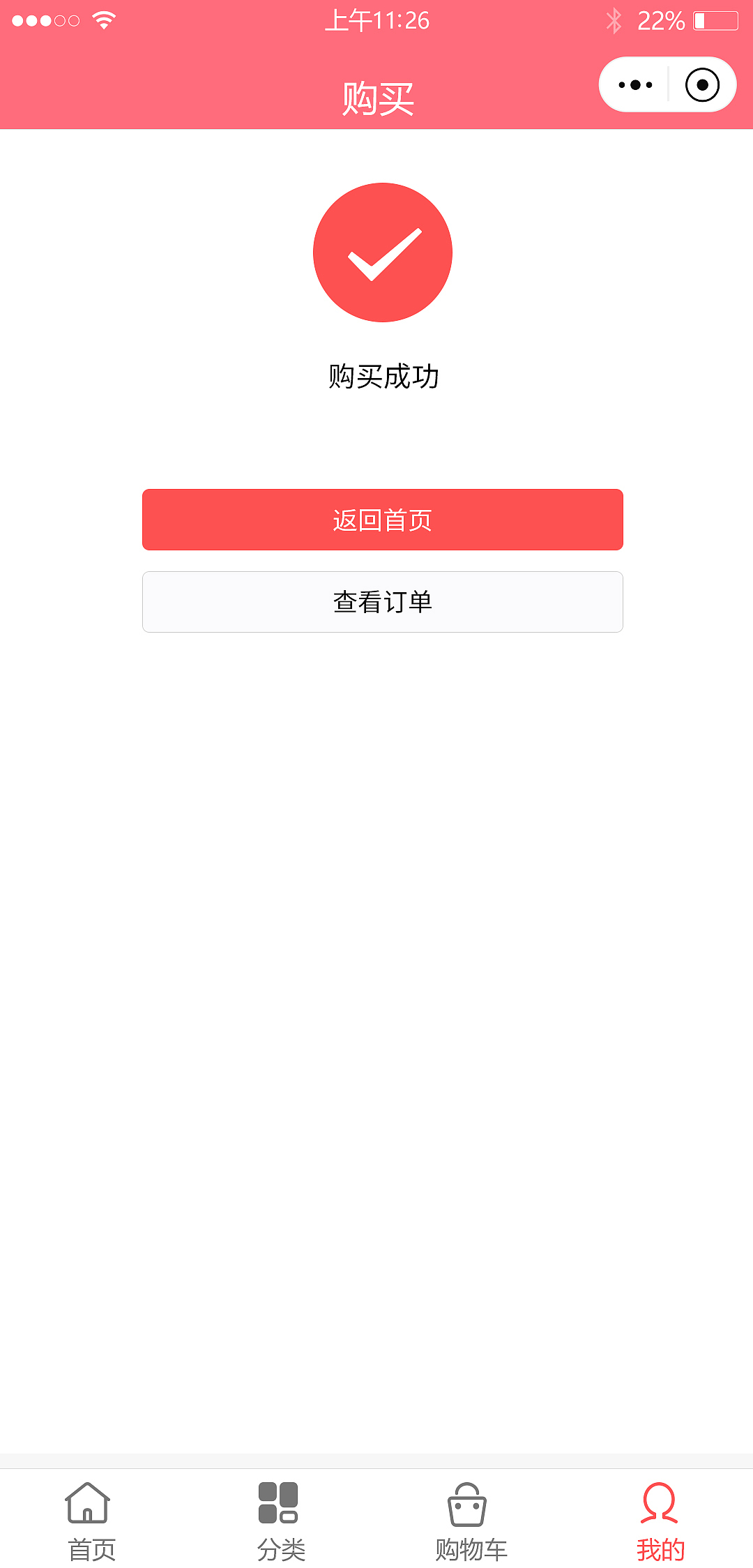Open the 购物车 tab
The image size is (753, 1568).
471,1541
